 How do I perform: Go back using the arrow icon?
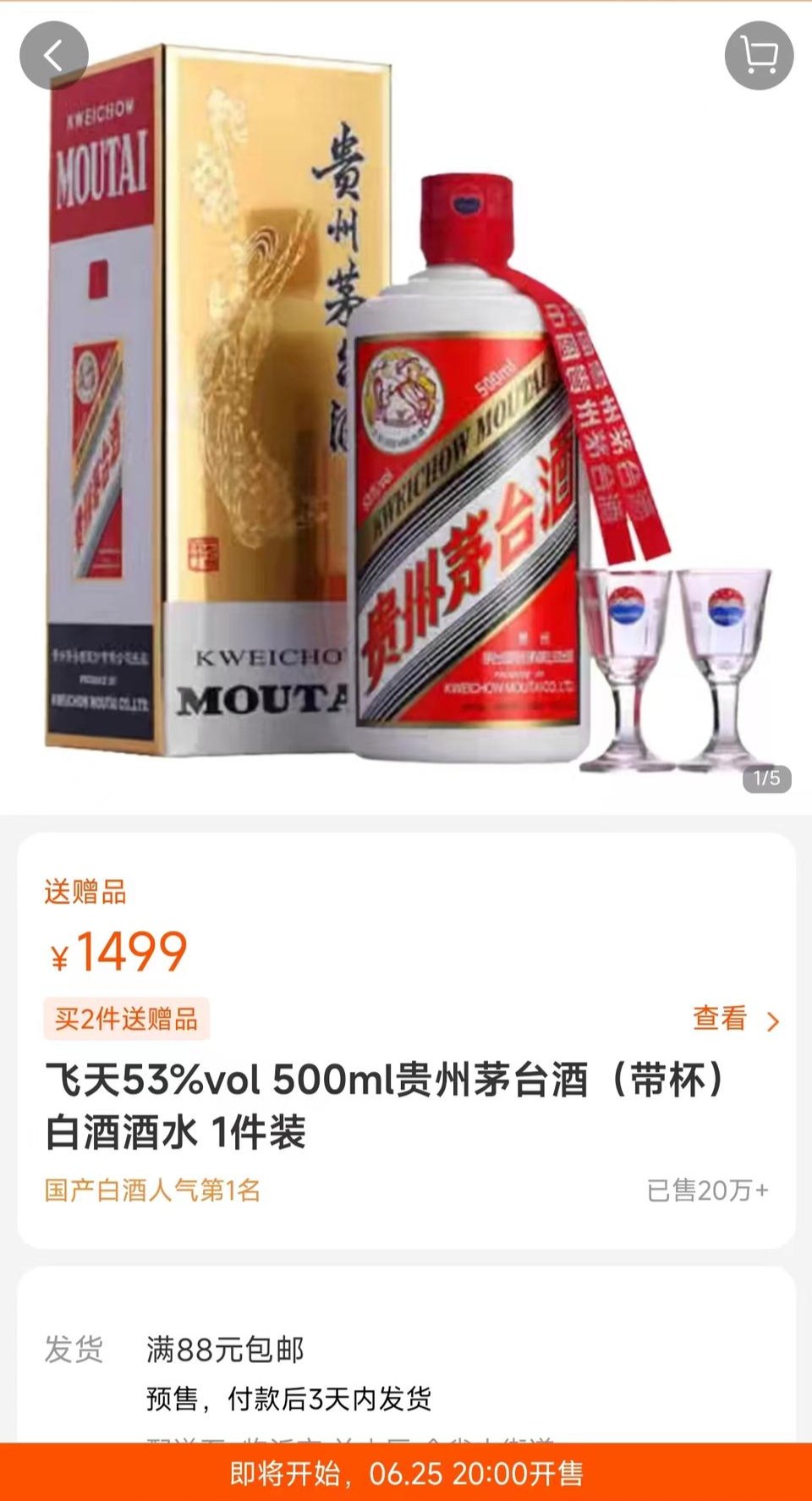pos(53,56)
